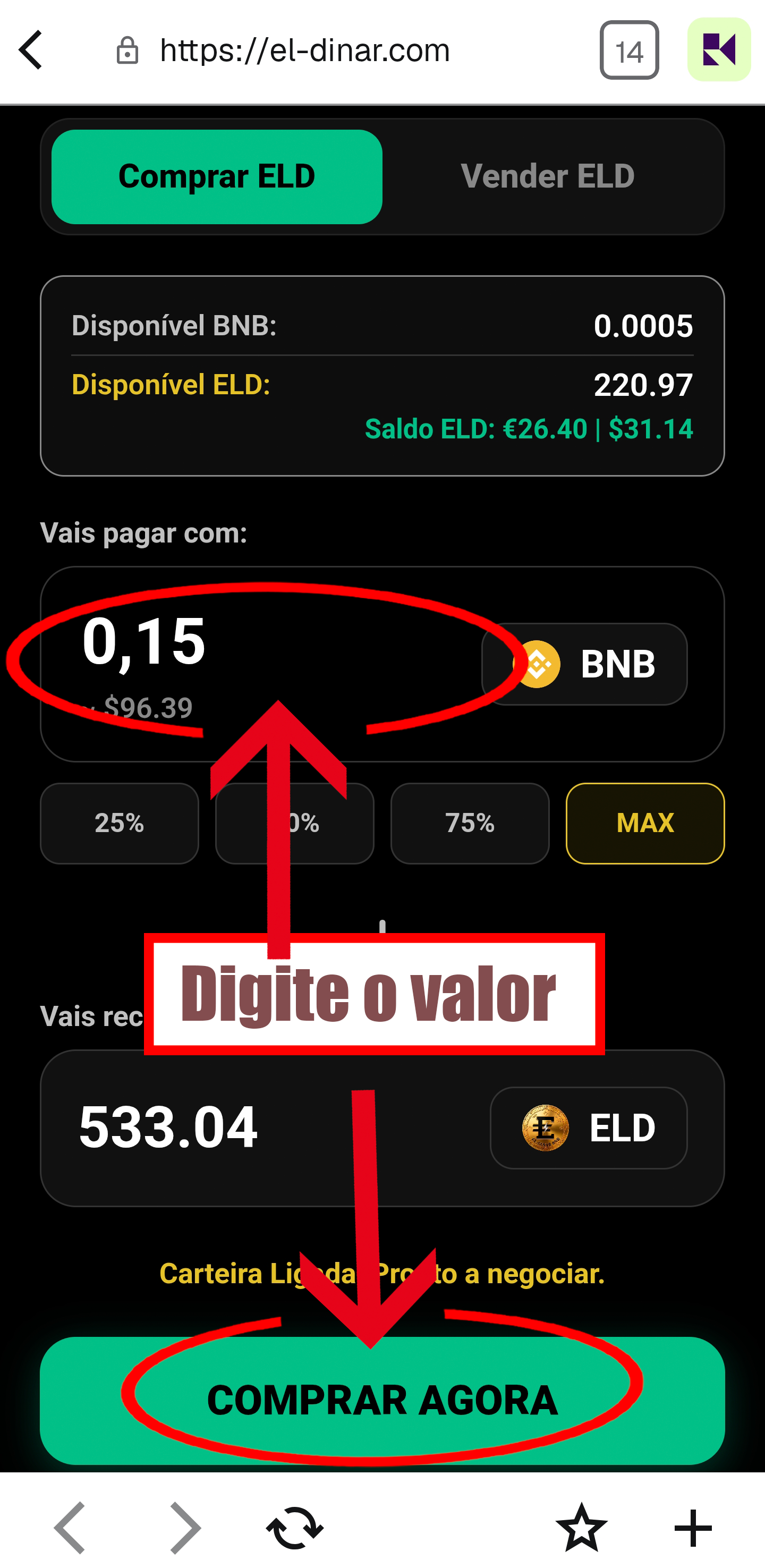Edit the 0,15 payment amount field
Screen dimensions: 765x1568
243,642
